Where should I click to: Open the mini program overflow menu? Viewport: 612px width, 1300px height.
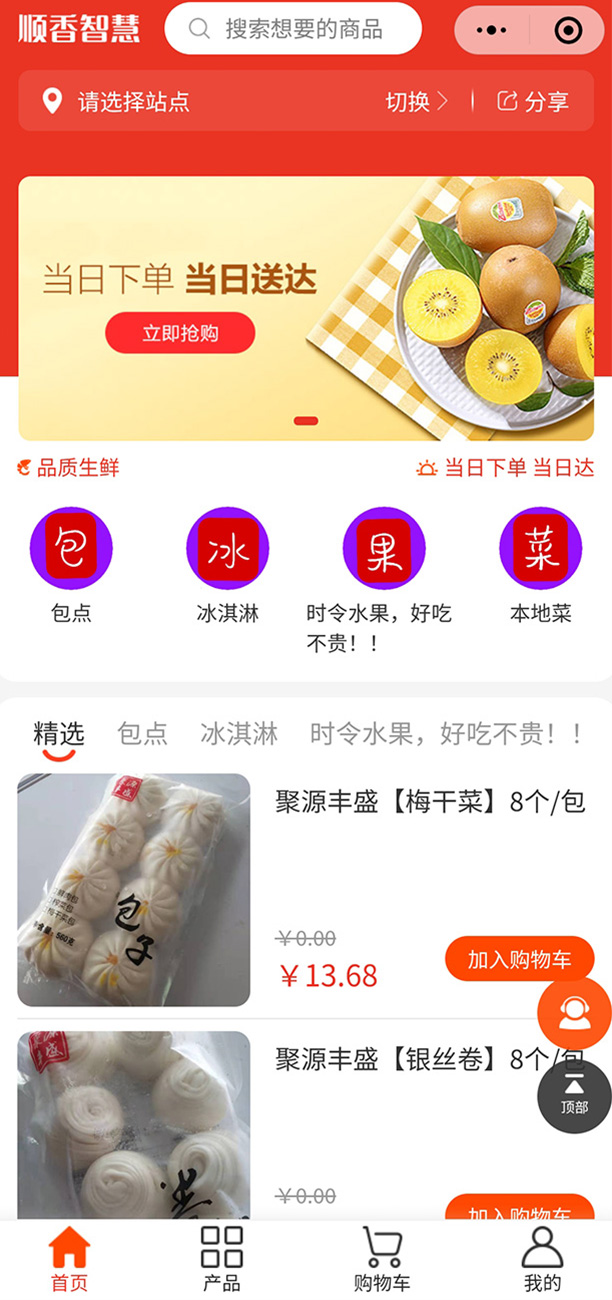point(492,30)
